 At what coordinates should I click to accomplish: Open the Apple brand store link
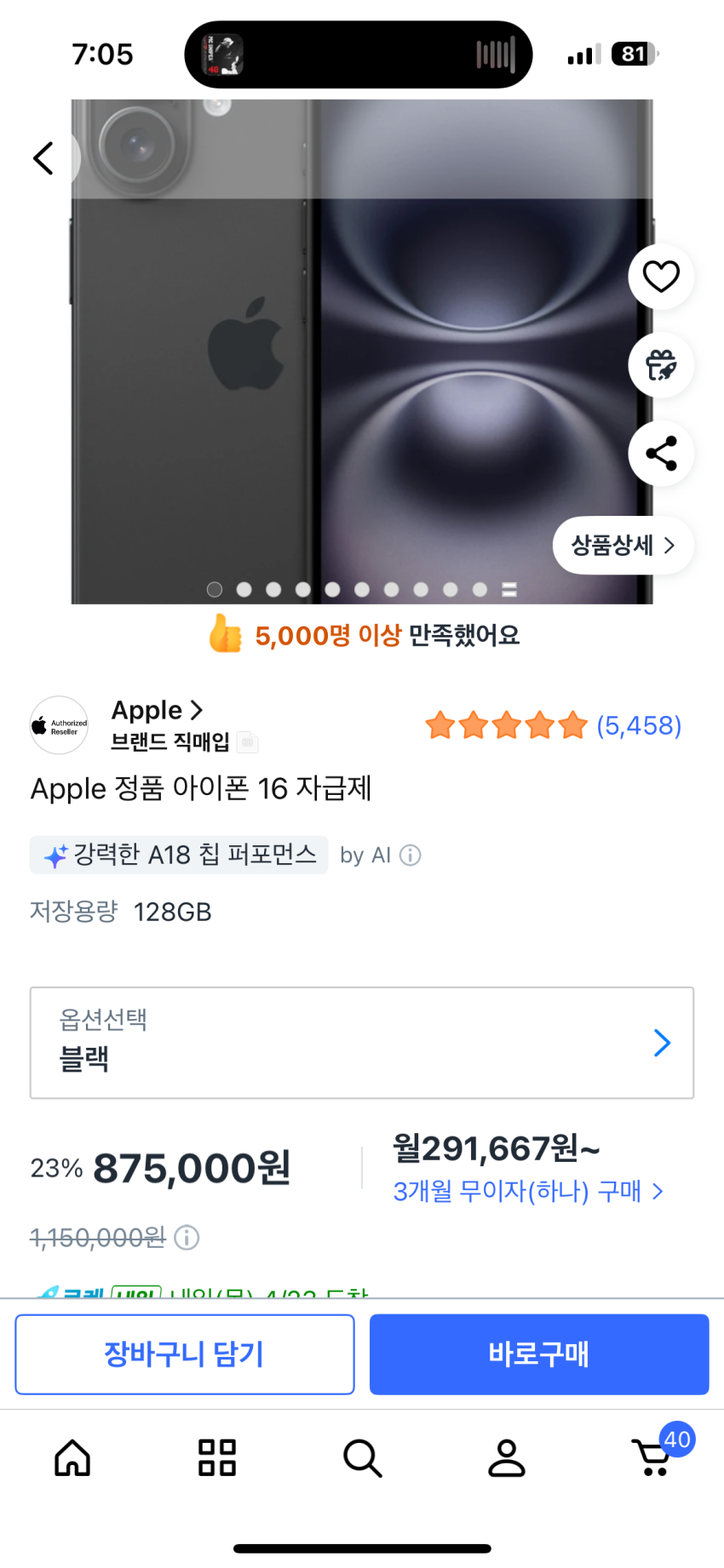coord(158,710)
